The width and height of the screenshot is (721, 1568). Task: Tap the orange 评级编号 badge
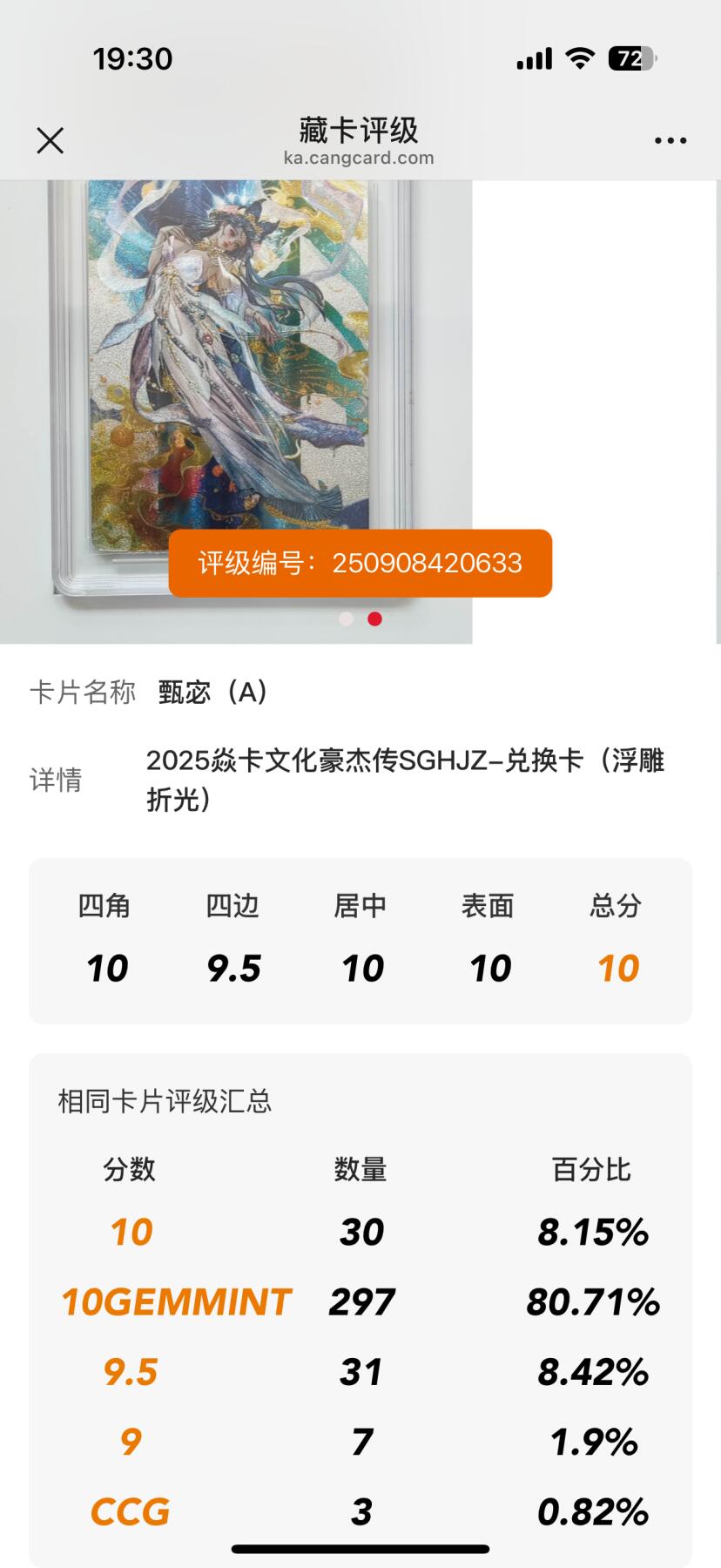coord(360,564)
